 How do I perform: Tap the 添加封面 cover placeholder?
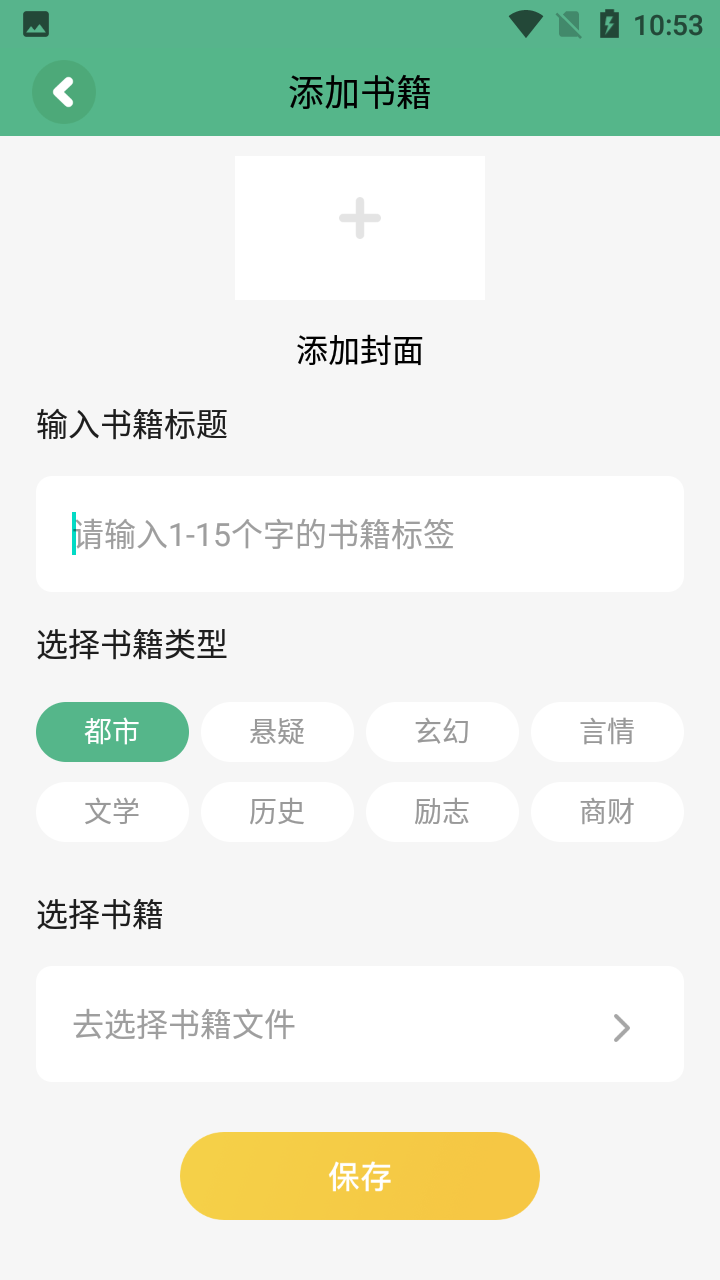(359, 351)
